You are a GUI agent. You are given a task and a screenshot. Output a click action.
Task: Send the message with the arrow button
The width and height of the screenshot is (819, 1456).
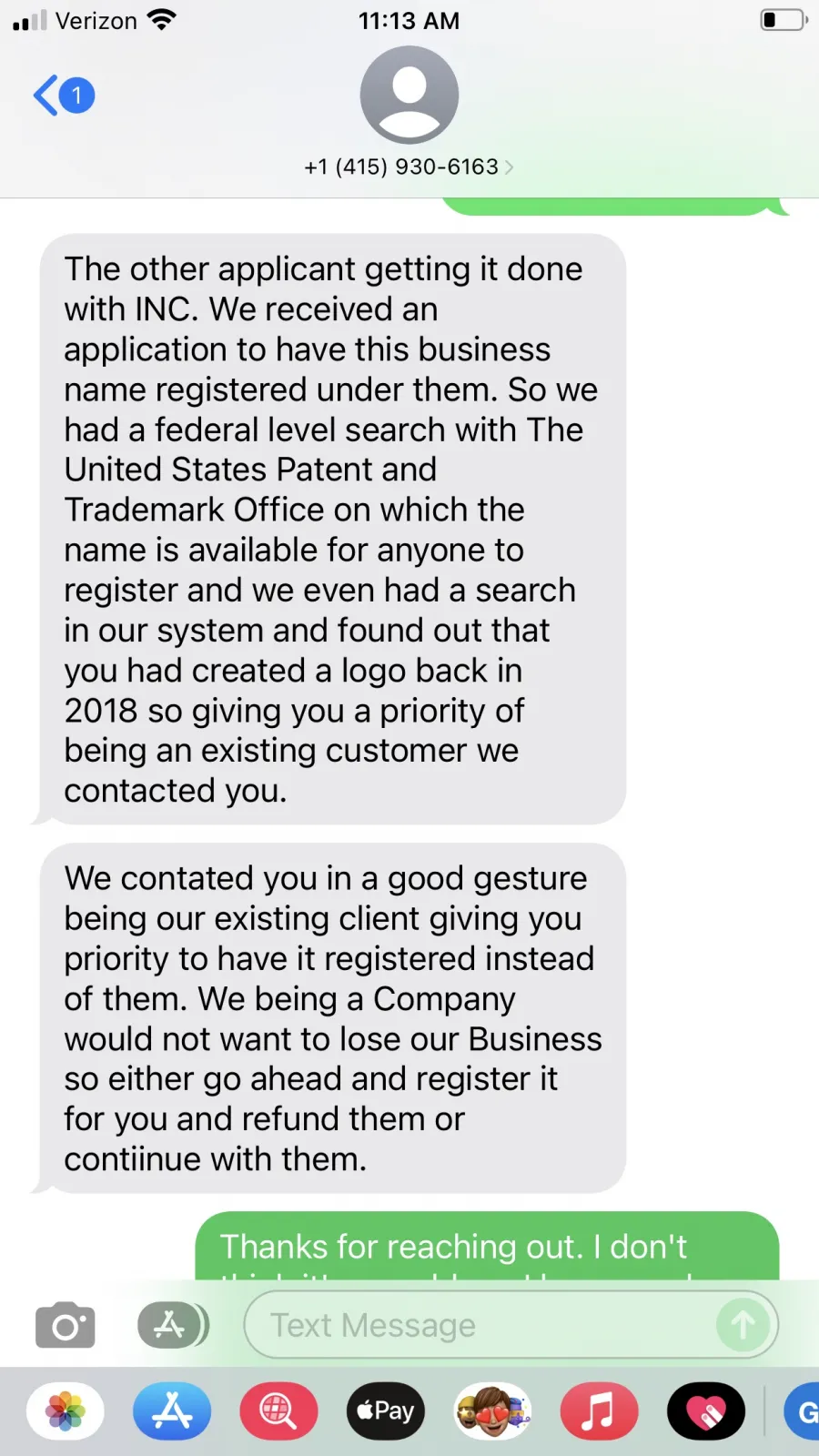tap(743, 1325)
